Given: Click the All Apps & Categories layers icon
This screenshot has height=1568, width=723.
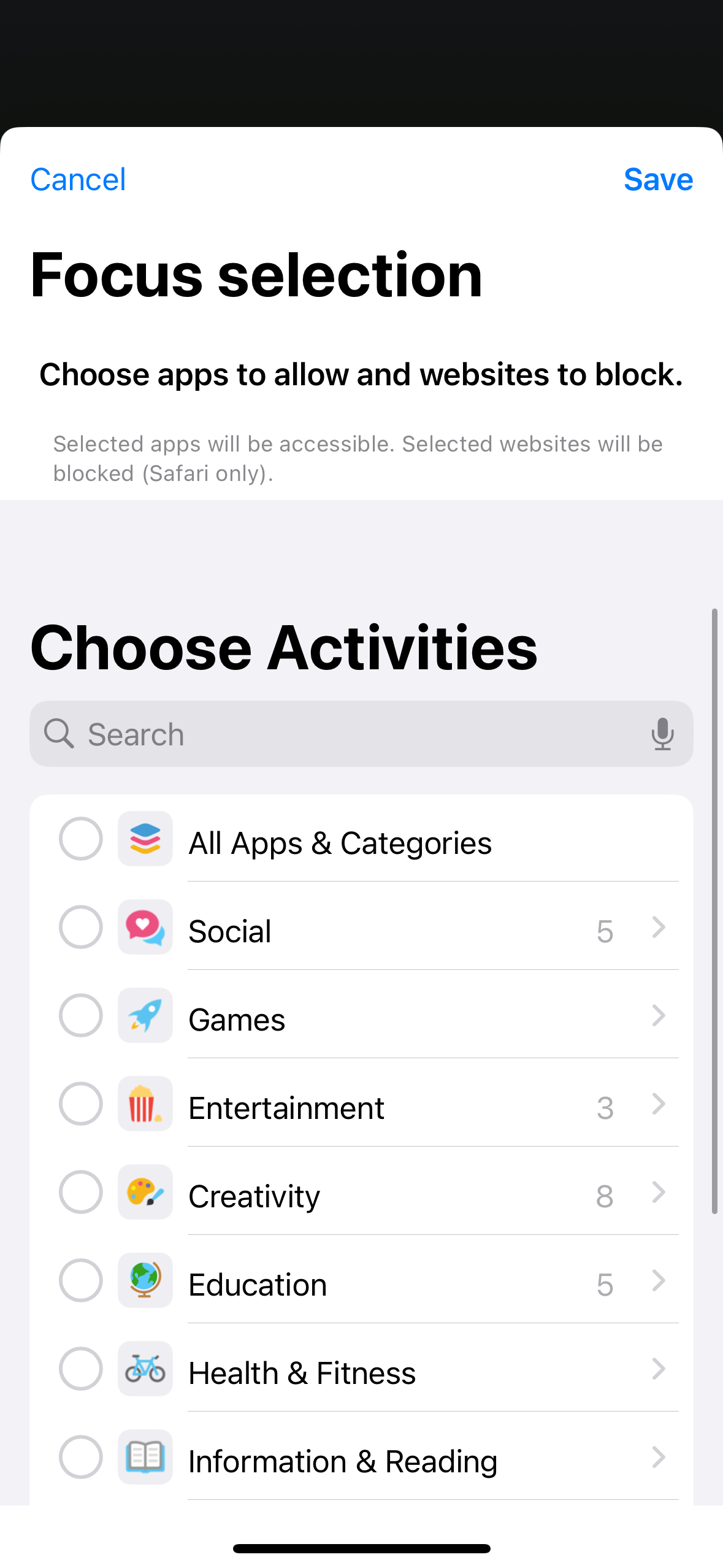Looking at the screenshot, I should pyautogui.click(x=145, y=839).
